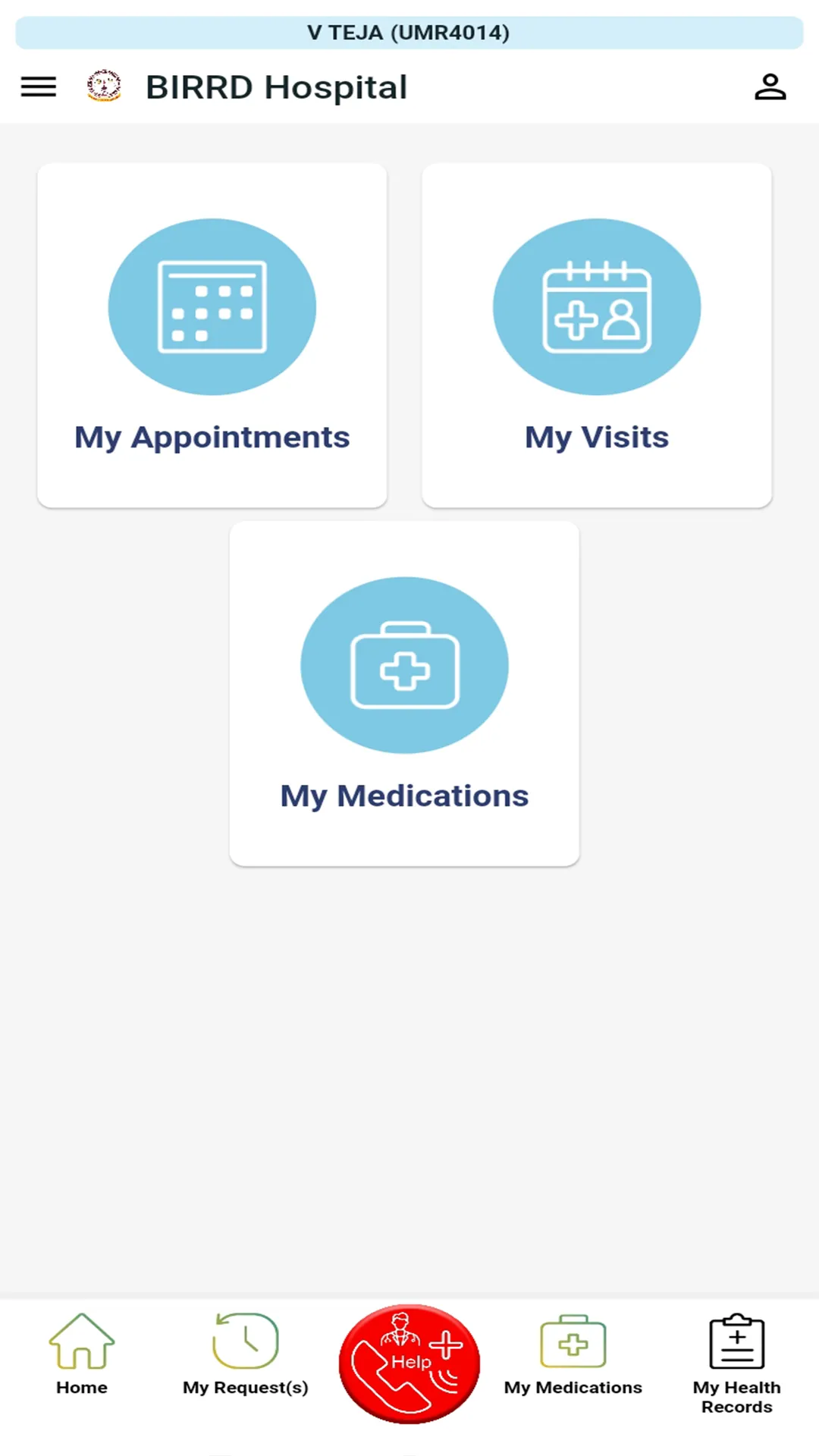The height and width of the screenshot is (1456, 819).
Task: Switch to My Medications in bottom bar
Action: click(573, 1355)
